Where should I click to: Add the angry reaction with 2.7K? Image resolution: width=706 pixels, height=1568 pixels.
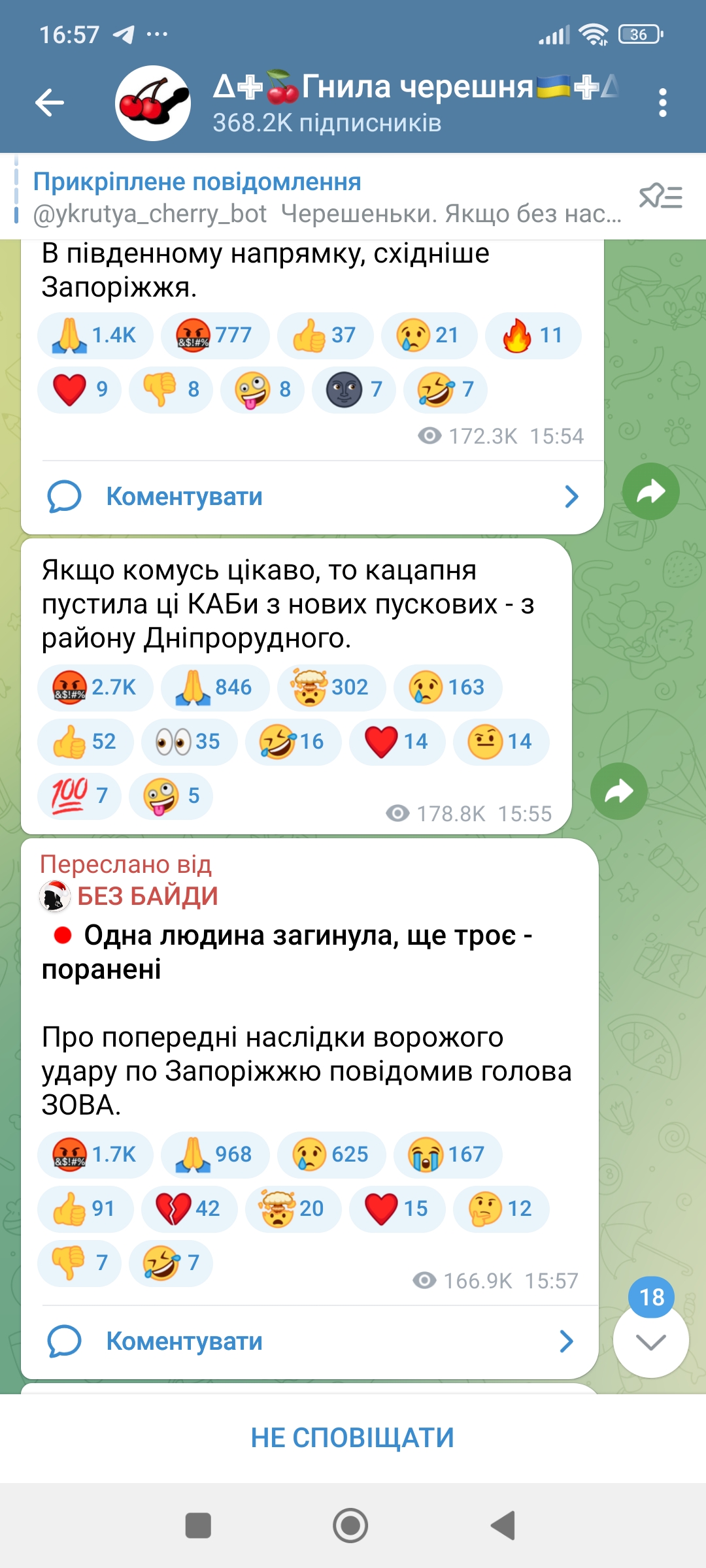[95, 687]
